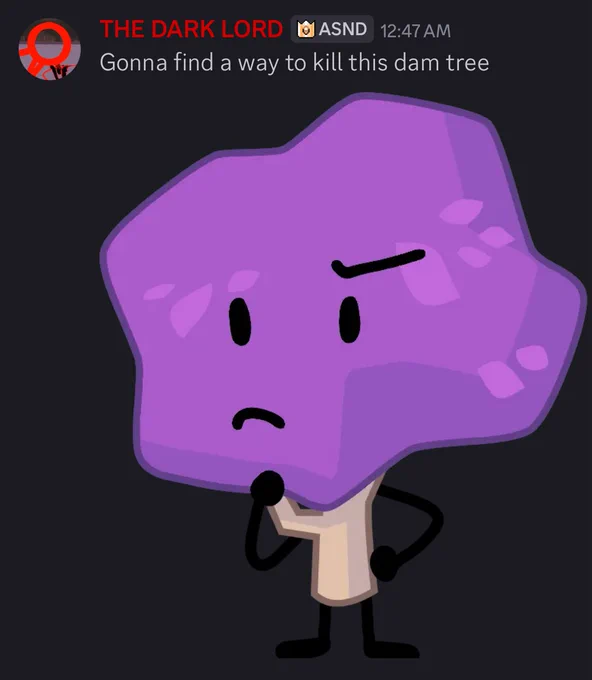Open the ASND server tag badge
Screen dimensions: 592x680
(332, 29)
